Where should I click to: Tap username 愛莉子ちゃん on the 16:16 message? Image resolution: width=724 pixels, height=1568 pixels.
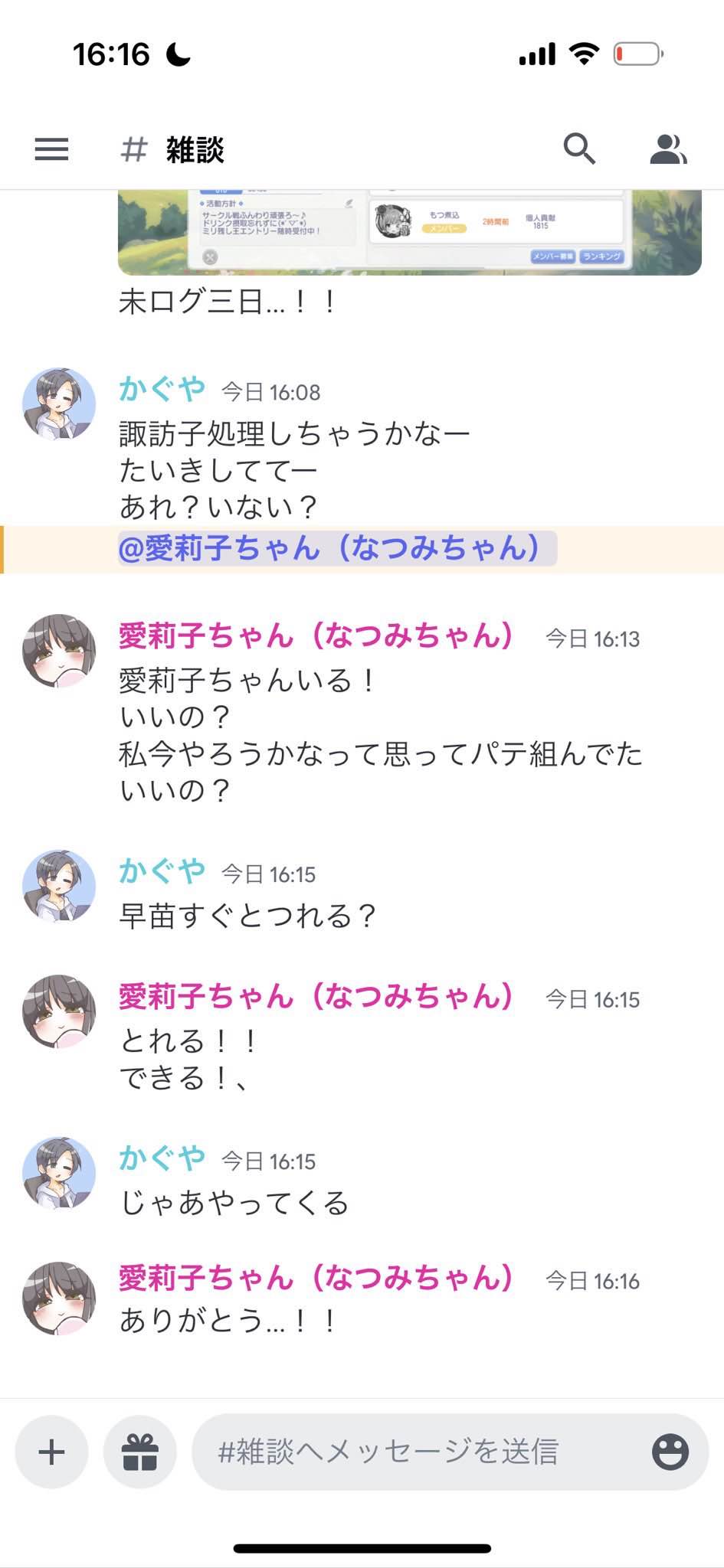[x=316, y=1278]
